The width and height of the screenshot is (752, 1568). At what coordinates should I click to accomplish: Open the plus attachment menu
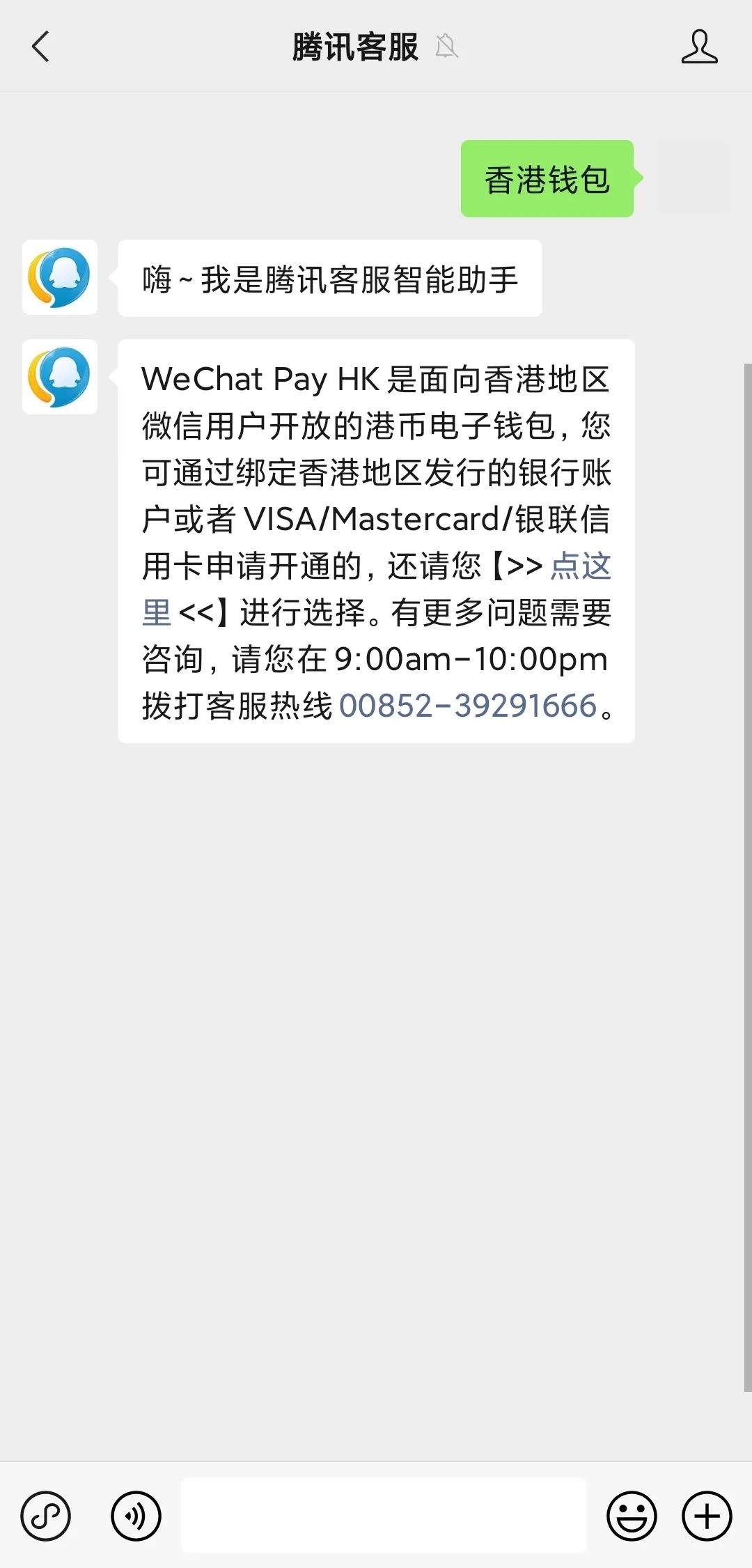coord(707,1516)
